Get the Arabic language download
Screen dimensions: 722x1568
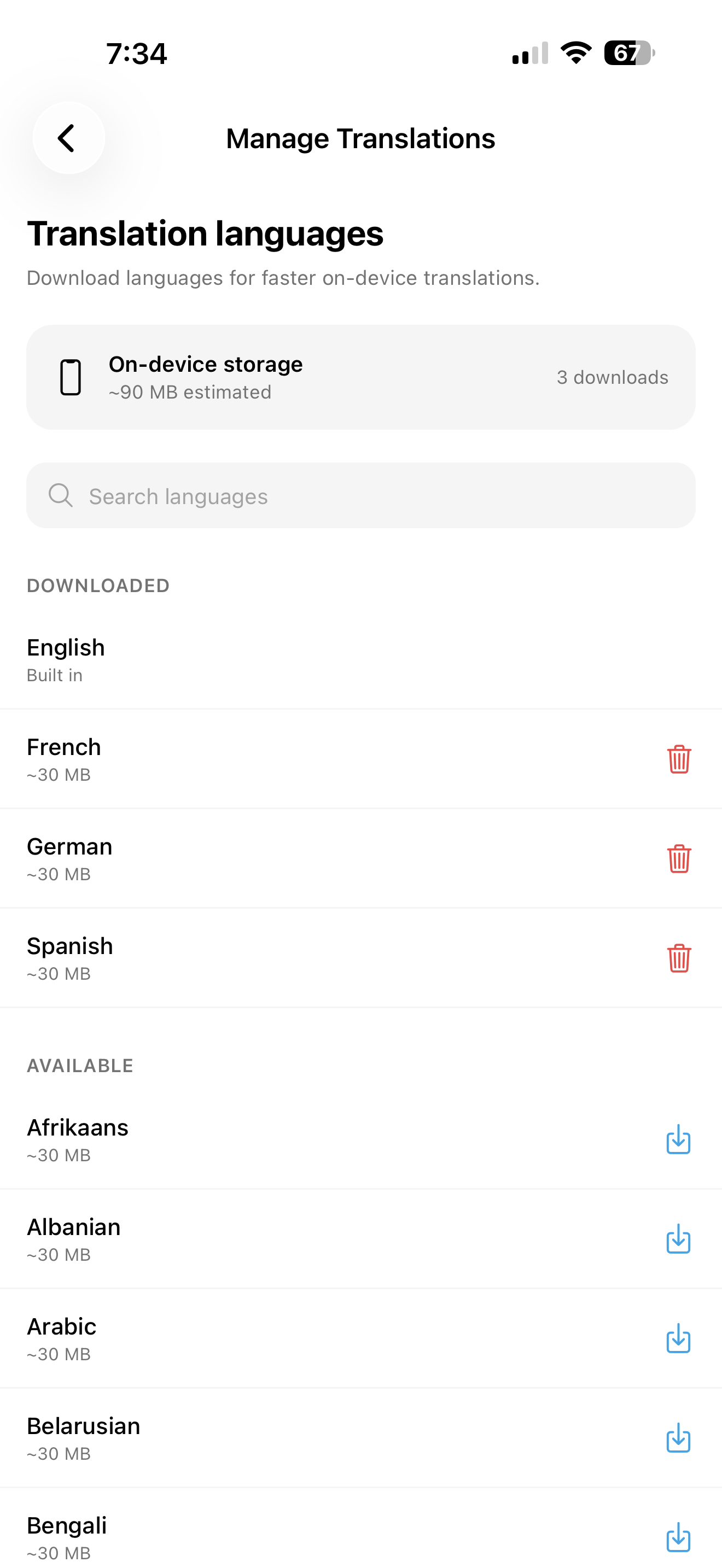678,1338
